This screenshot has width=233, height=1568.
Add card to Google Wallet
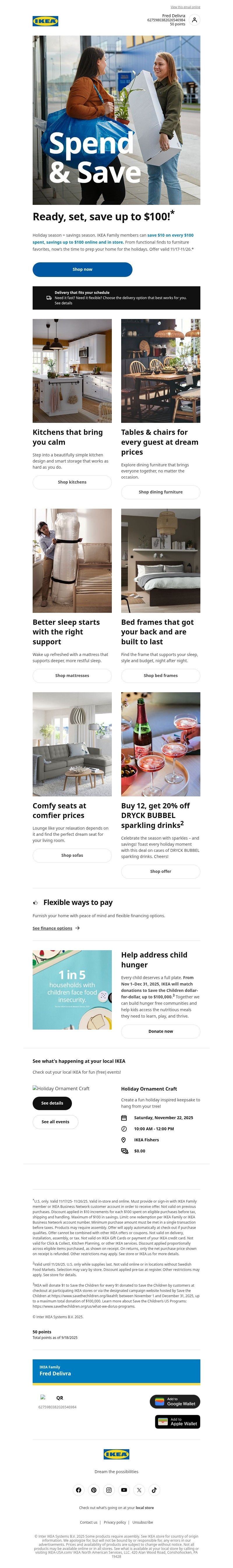coord(175,1401)
